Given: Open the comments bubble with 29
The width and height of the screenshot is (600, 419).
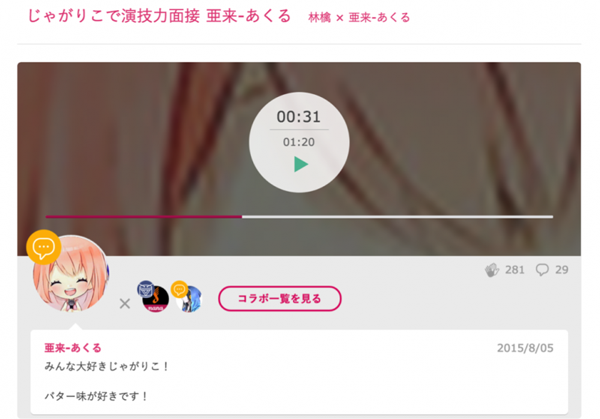Looking at the screenshot, I should 543,270.
